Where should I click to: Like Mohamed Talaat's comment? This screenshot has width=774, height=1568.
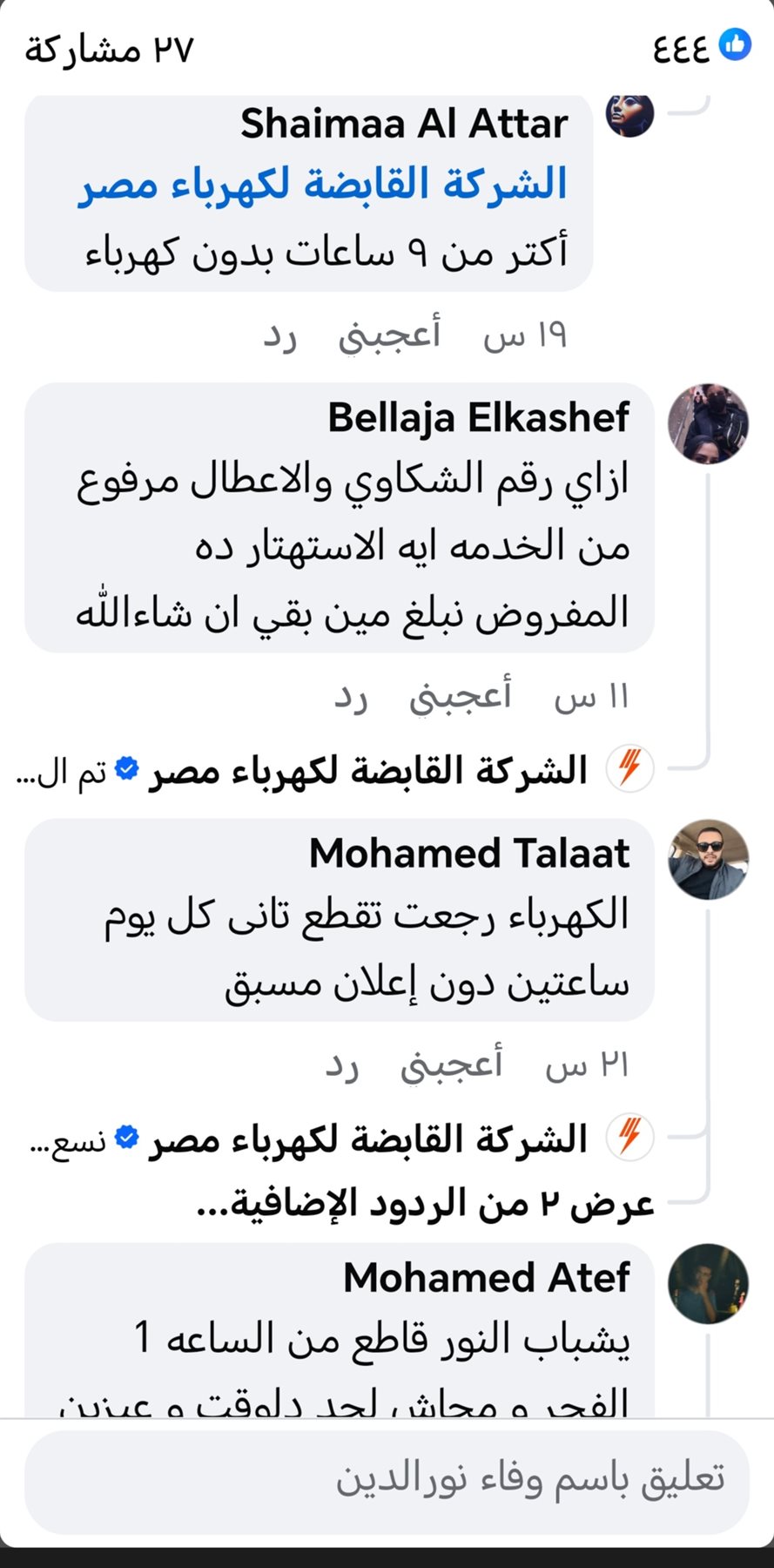(x=451, y=1064)
